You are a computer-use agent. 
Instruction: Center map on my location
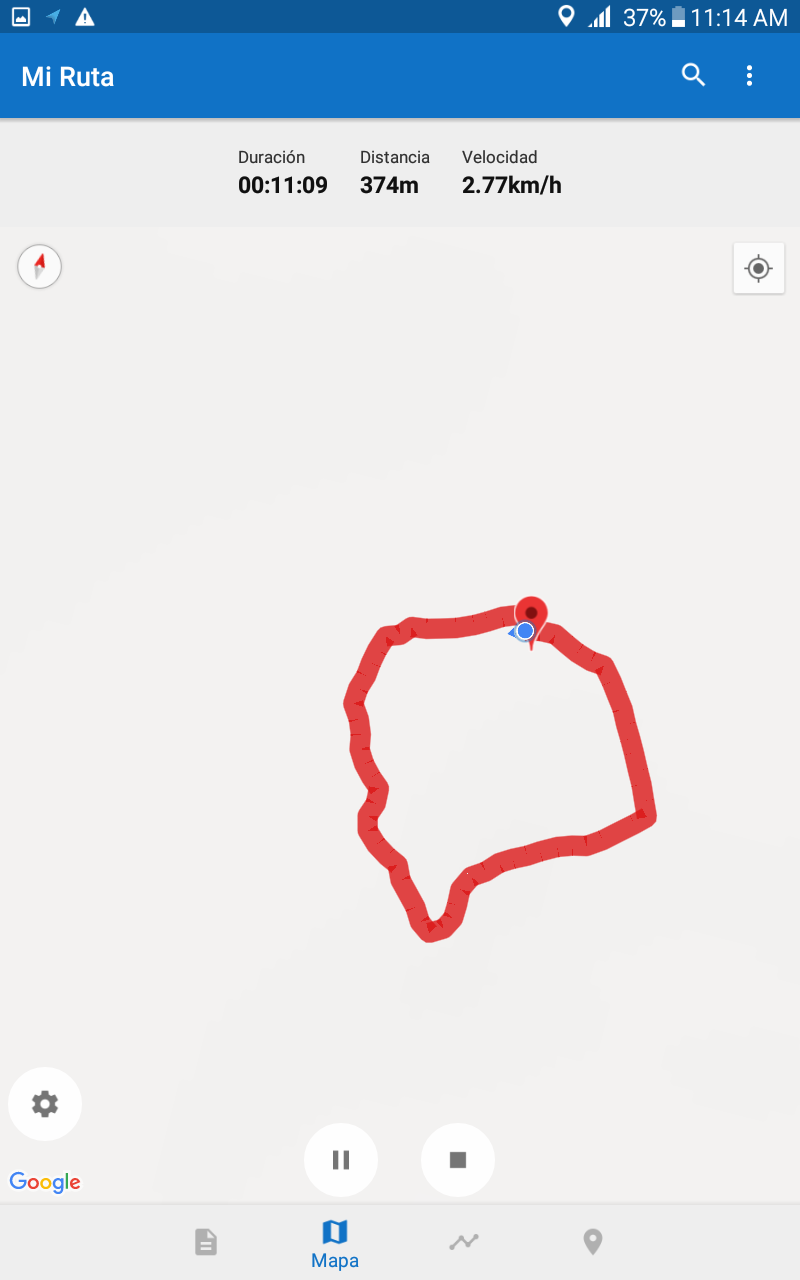coord(758,268)
